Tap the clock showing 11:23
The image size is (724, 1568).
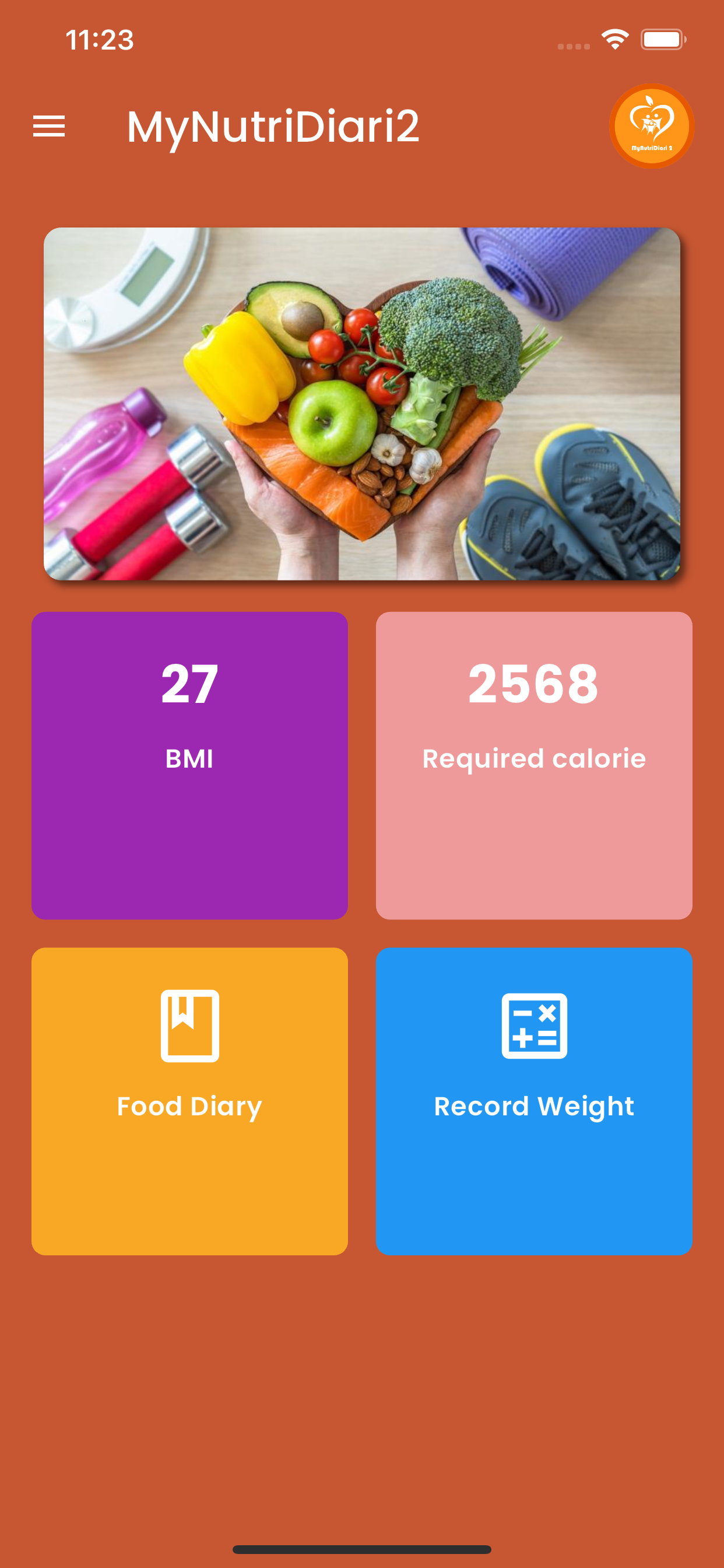tap(99, 40)
